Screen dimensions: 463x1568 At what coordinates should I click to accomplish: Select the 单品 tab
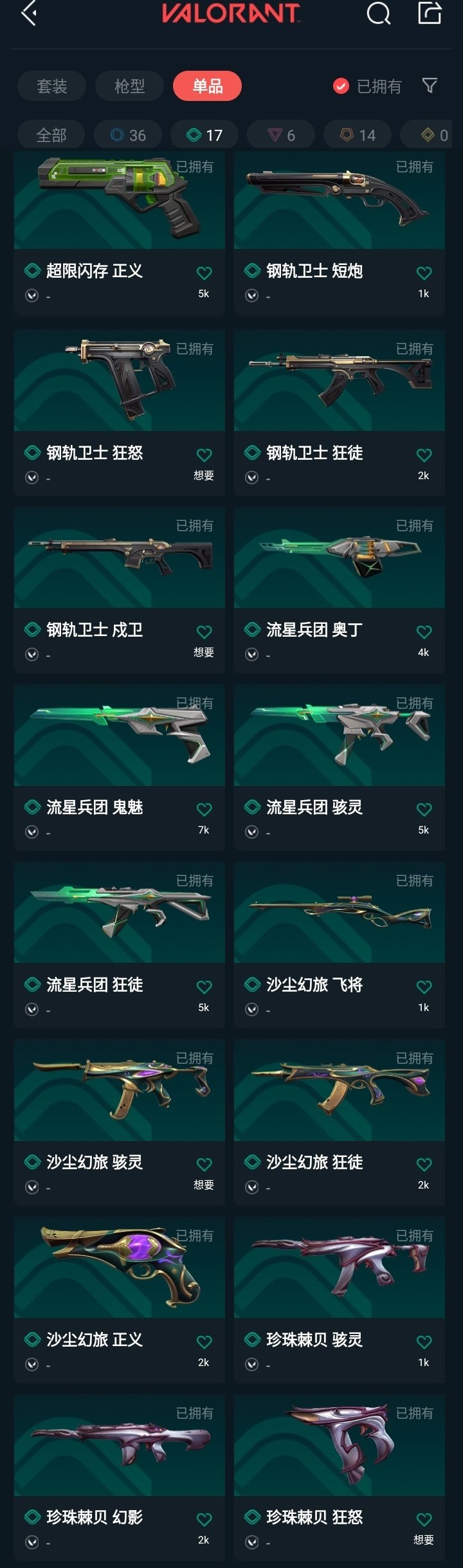click(207, 86)
